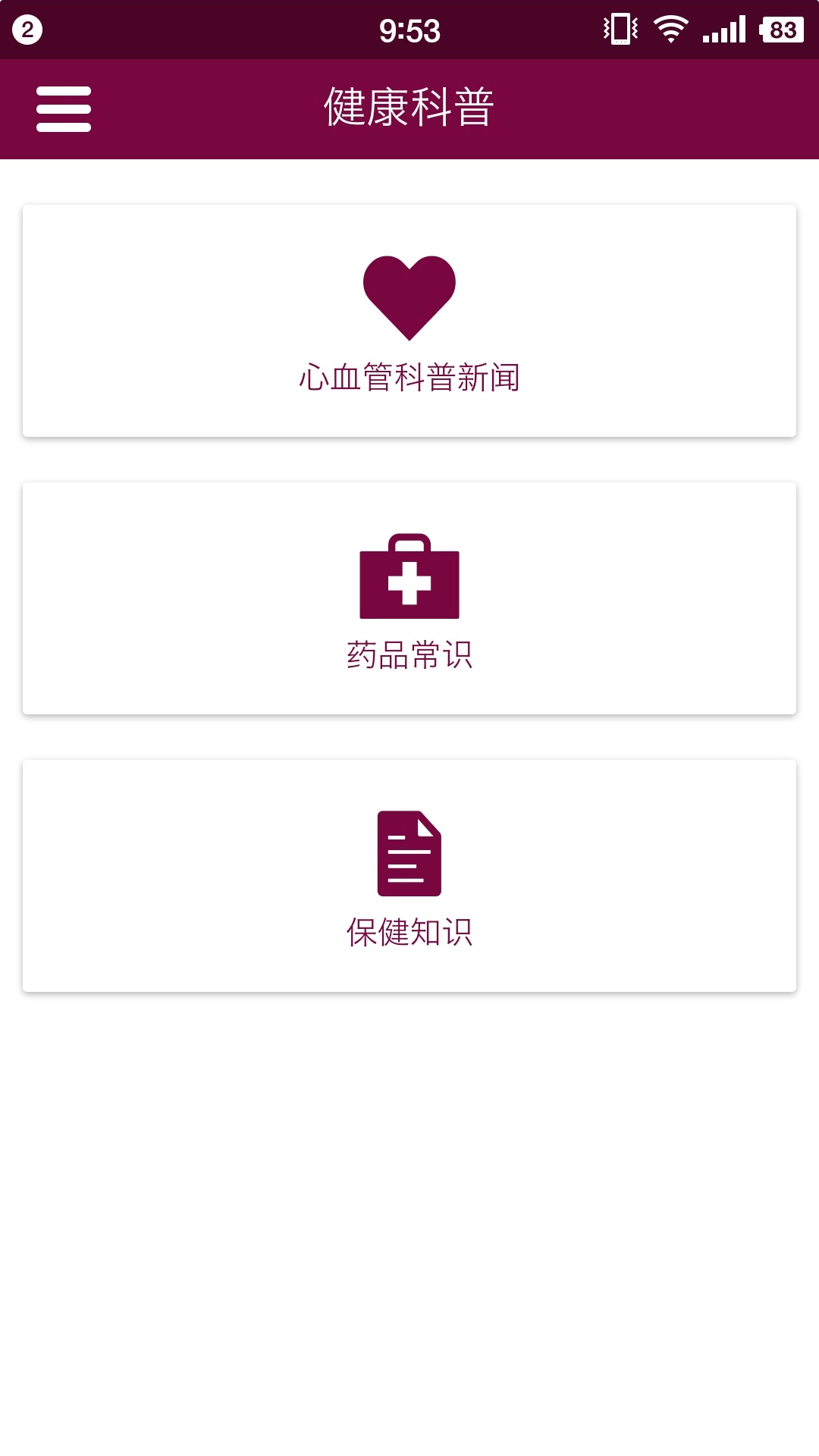
Task: Open the hamburger navigation menu
Action: coord(63,108)
